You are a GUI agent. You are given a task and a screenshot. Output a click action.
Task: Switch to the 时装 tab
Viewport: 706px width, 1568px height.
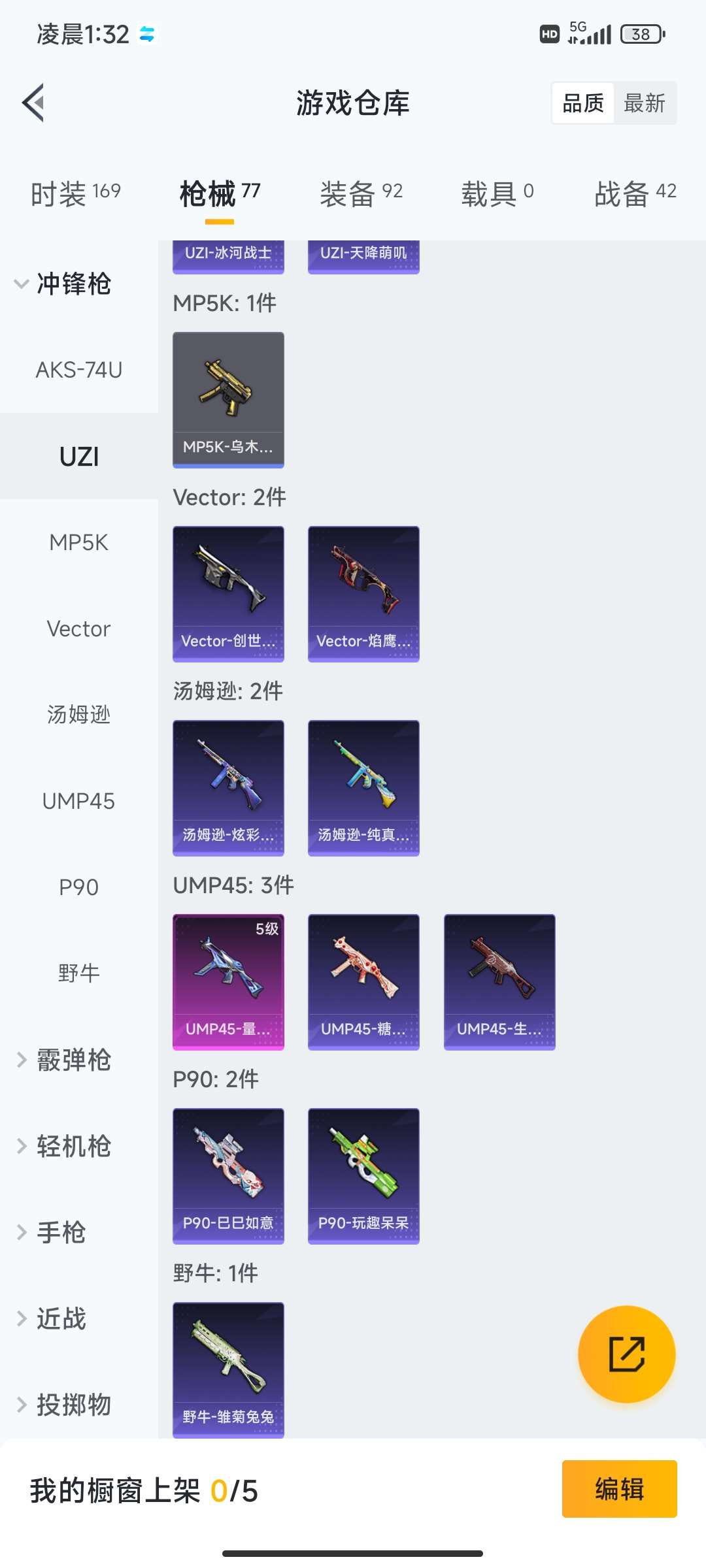click(76, 193)
